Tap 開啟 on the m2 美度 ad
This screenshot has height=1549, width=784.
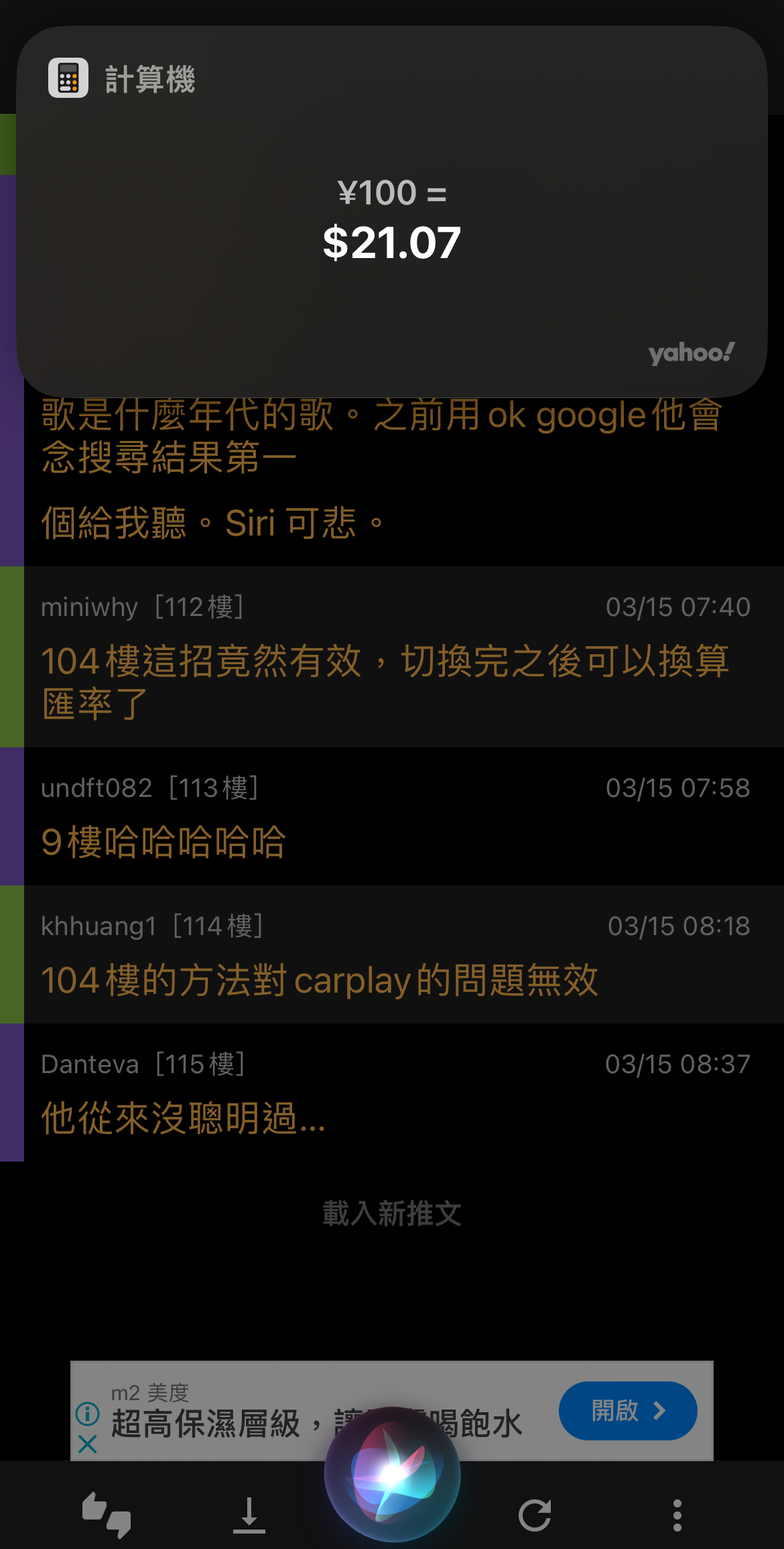[628, 1411]
